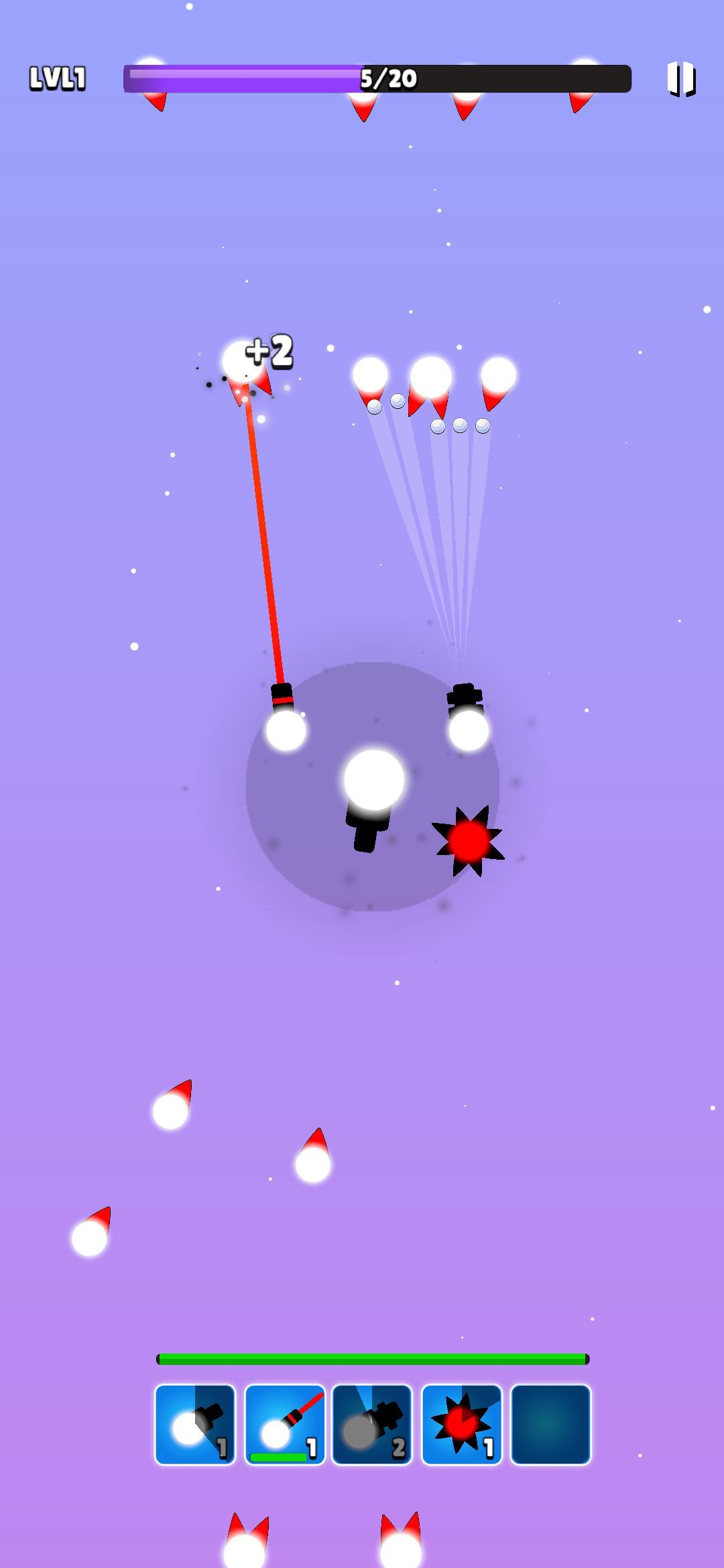Select the red laser weapon slot
Viewport: 724px width, 1568px height.
pyautogui.click(x=285, y=1424)
